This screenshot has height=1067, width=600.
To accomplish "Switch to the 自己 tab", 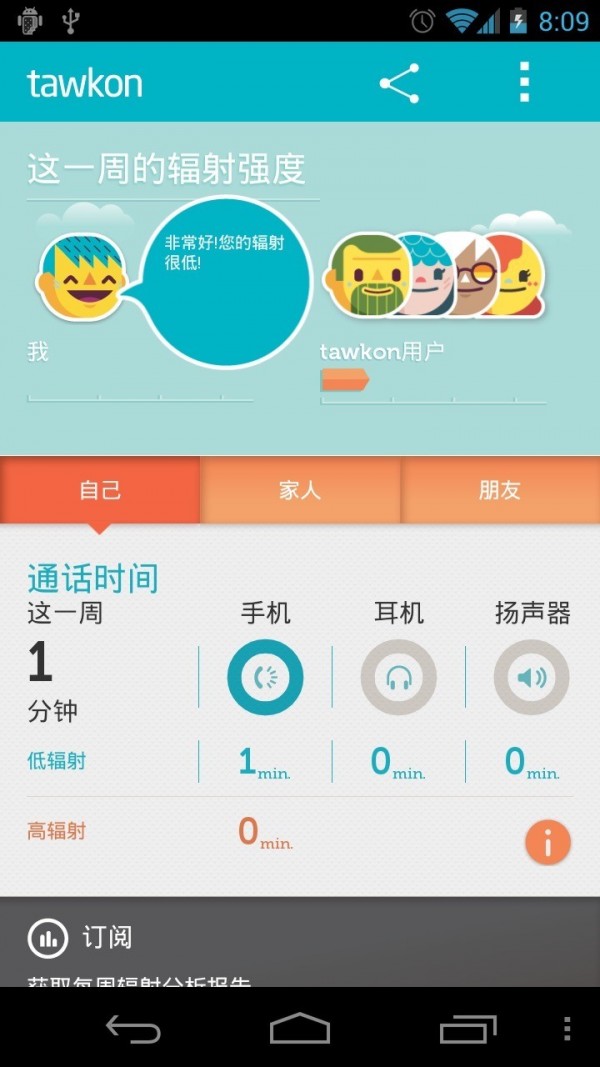I will point(100,490).
